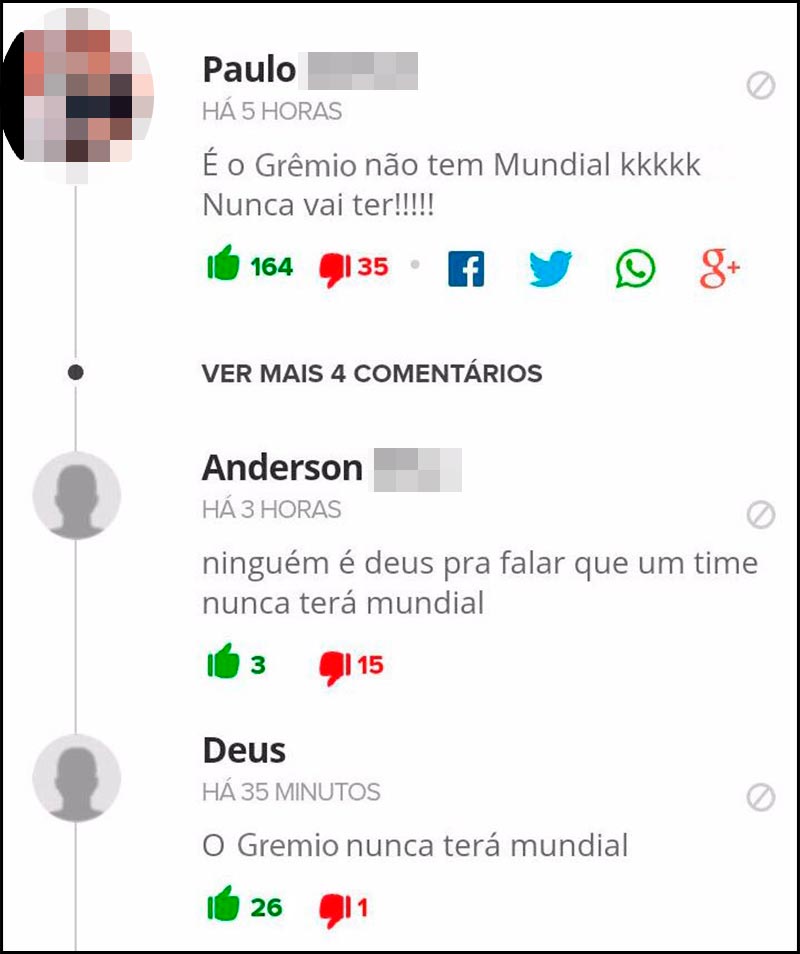The width and height of the screenshot is (800, 954).
Task: Share the comment via Twitter
Action: pyautogui.click(x=550, y=266)
